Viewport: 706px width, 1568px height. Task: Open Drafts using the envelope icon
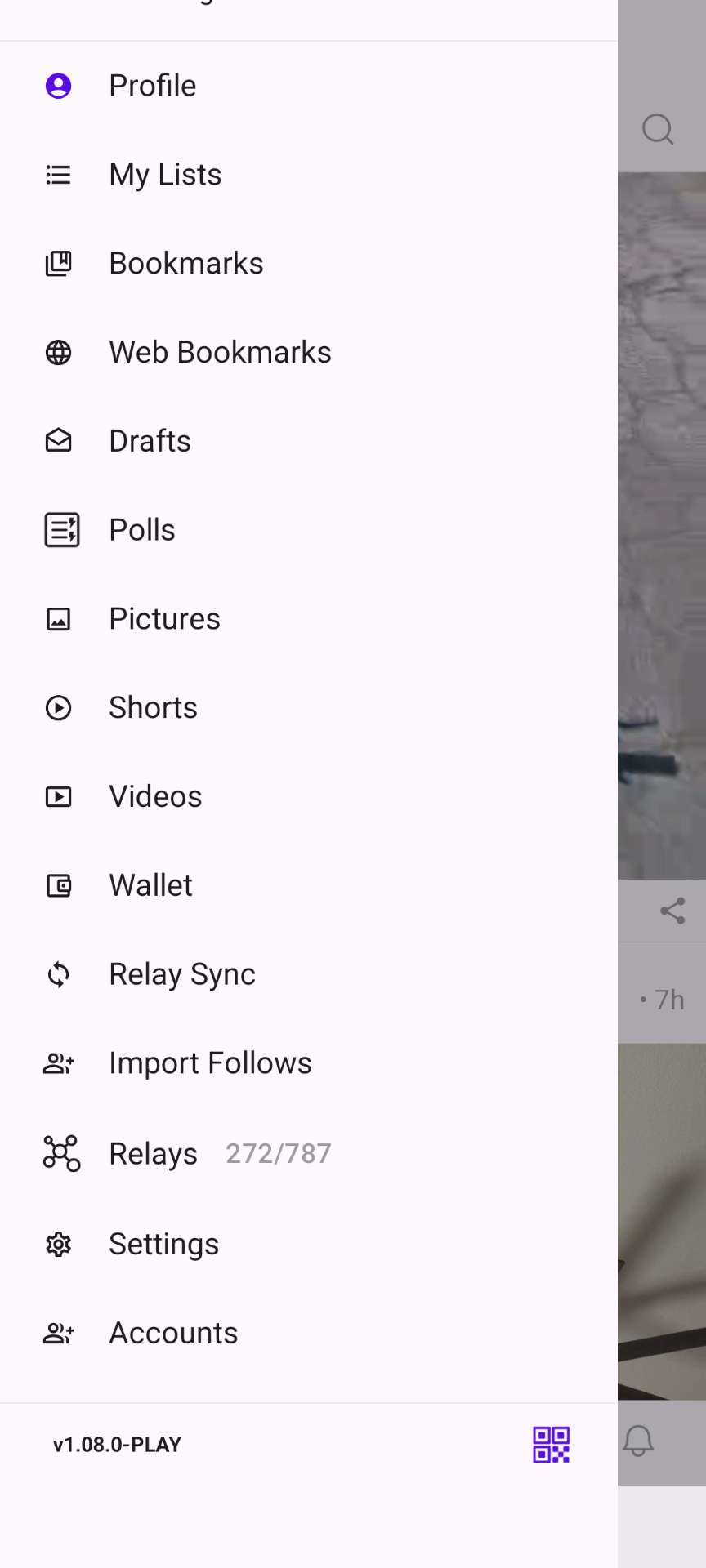pos(58,440)
